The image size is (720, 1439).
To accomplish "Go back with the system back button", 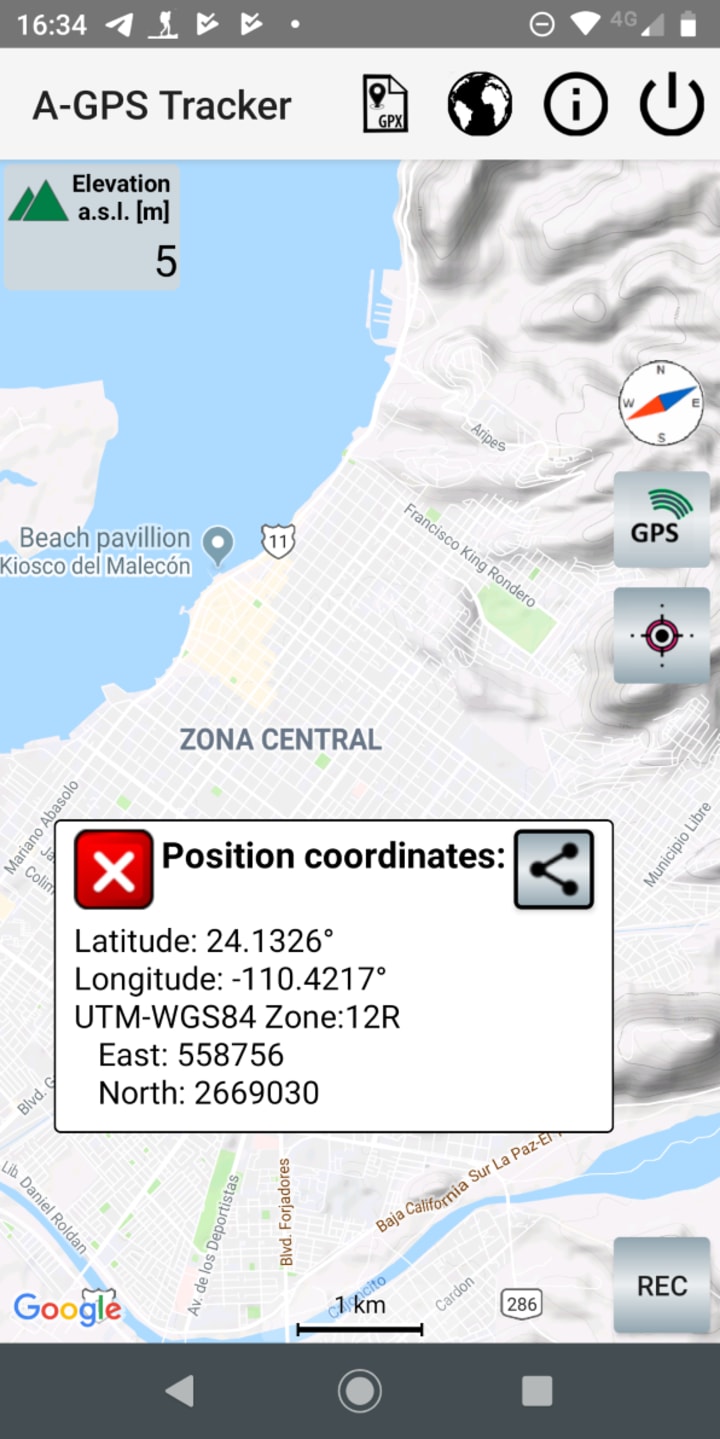I will (x=180, y=1390).
